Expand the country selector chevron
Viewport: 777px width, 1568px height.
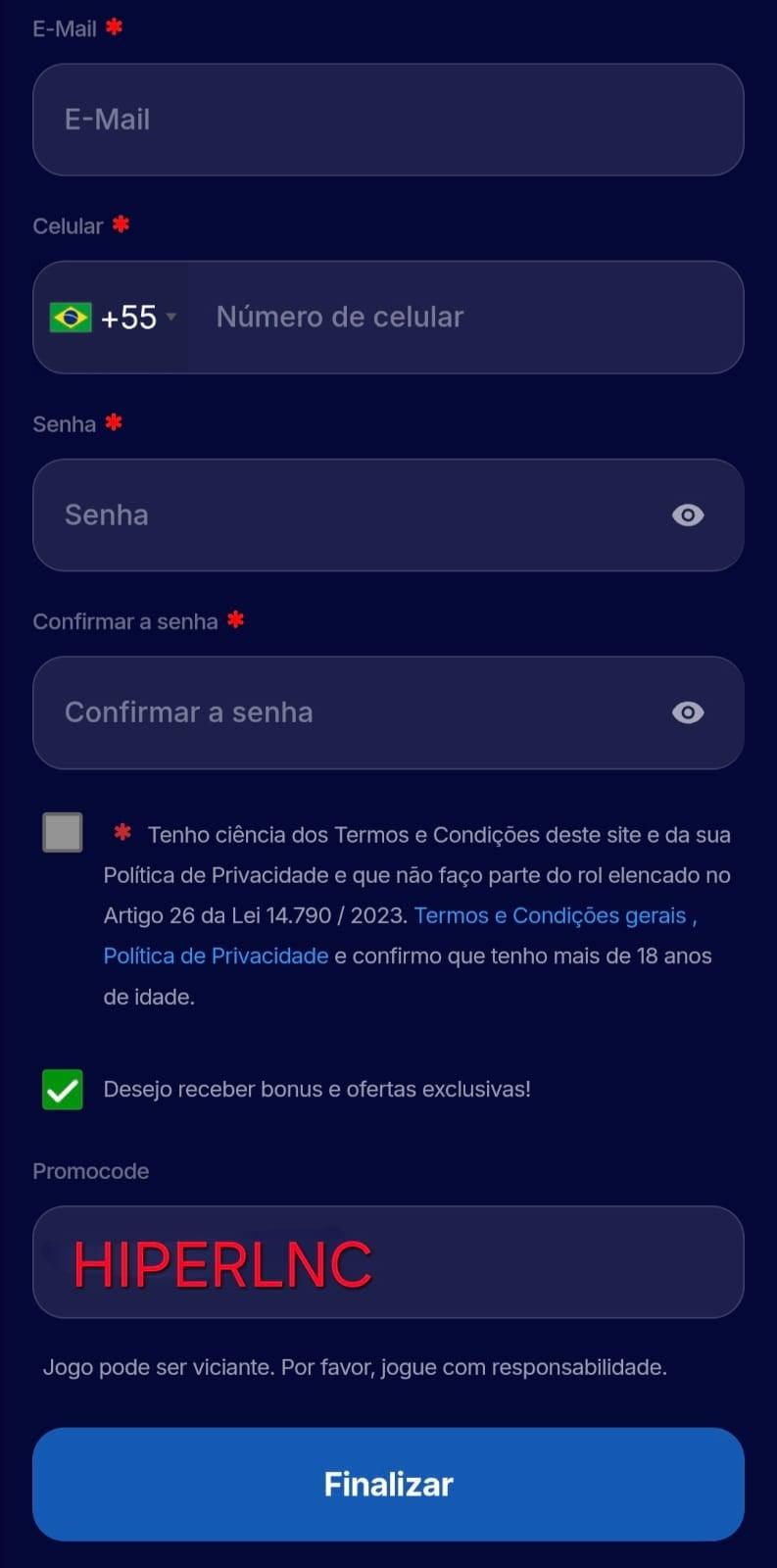[x=171, y=318]
